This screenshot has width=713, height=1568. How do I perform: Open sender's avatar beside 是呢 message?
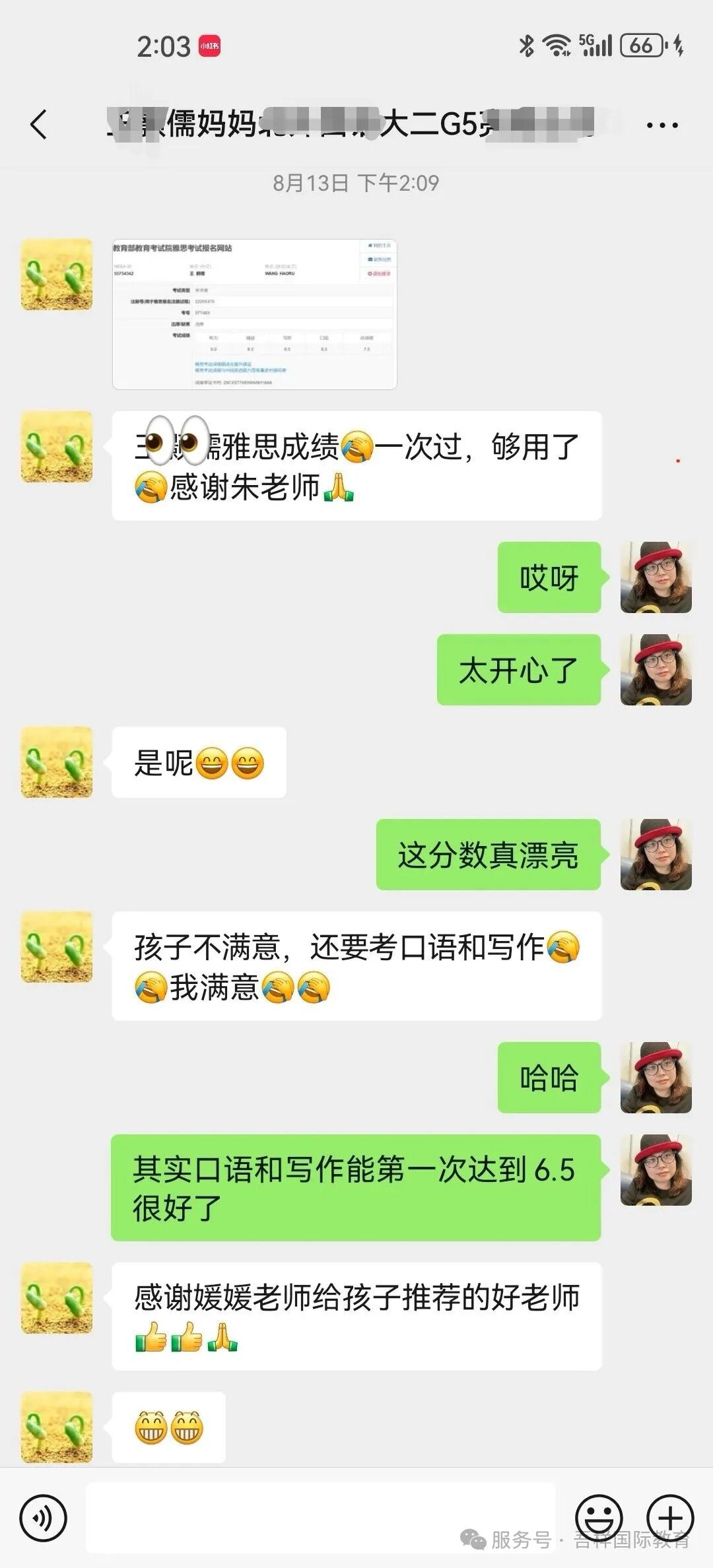57,762
